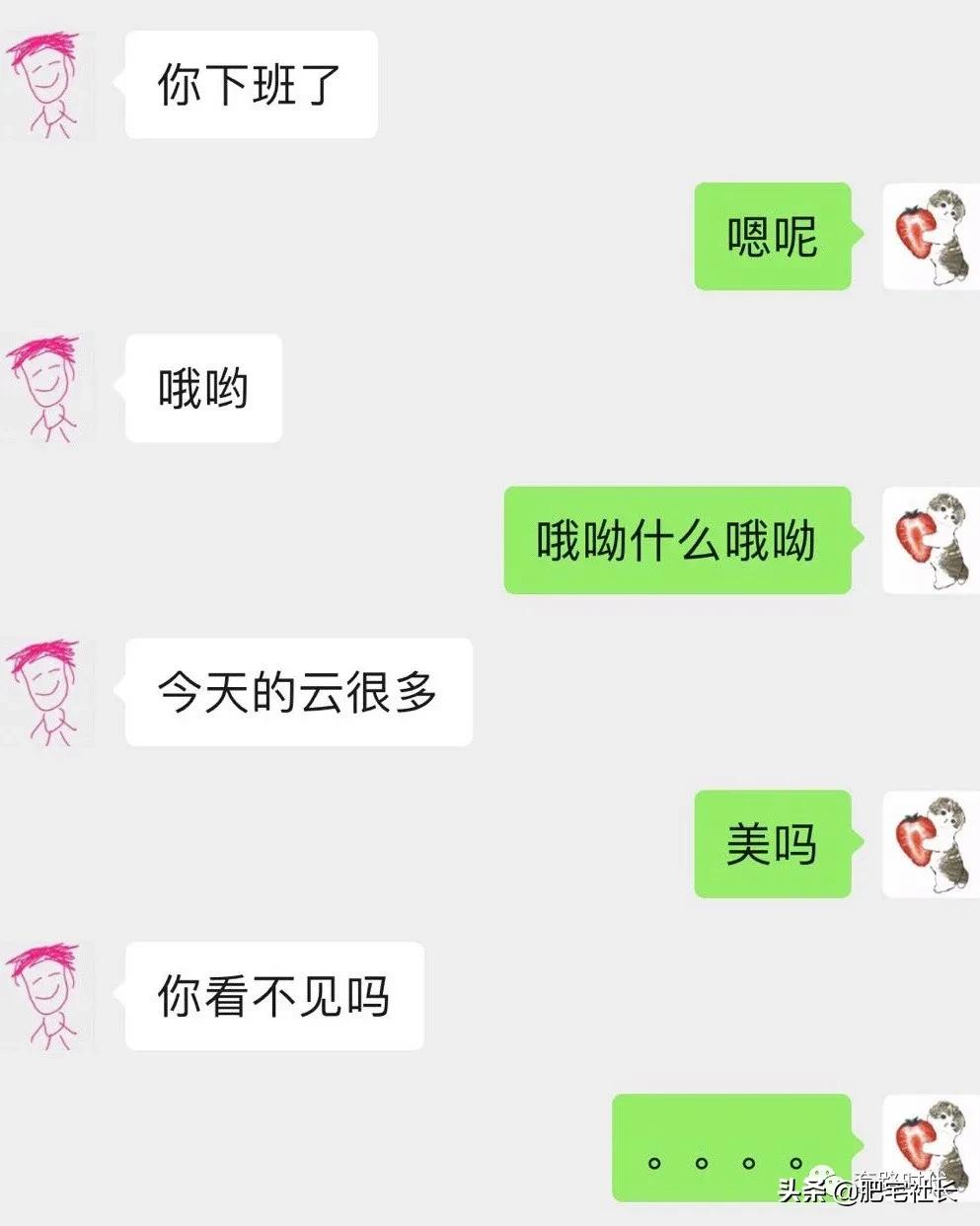The width and height of the screenshot is (980, 1226).
Task: Click the green bubble with four dots
Action: point(732,1150)
